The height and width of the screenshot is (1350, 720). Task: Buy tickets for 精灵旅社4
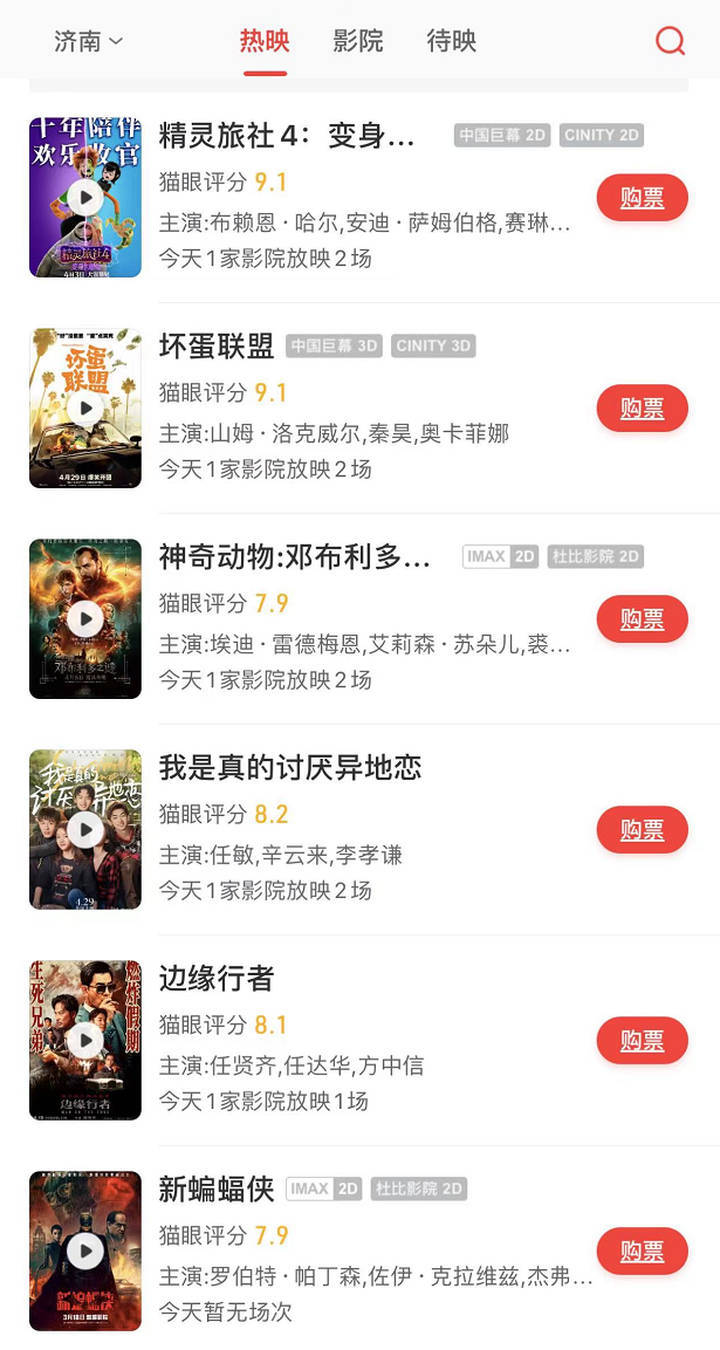tap(642, 198)
